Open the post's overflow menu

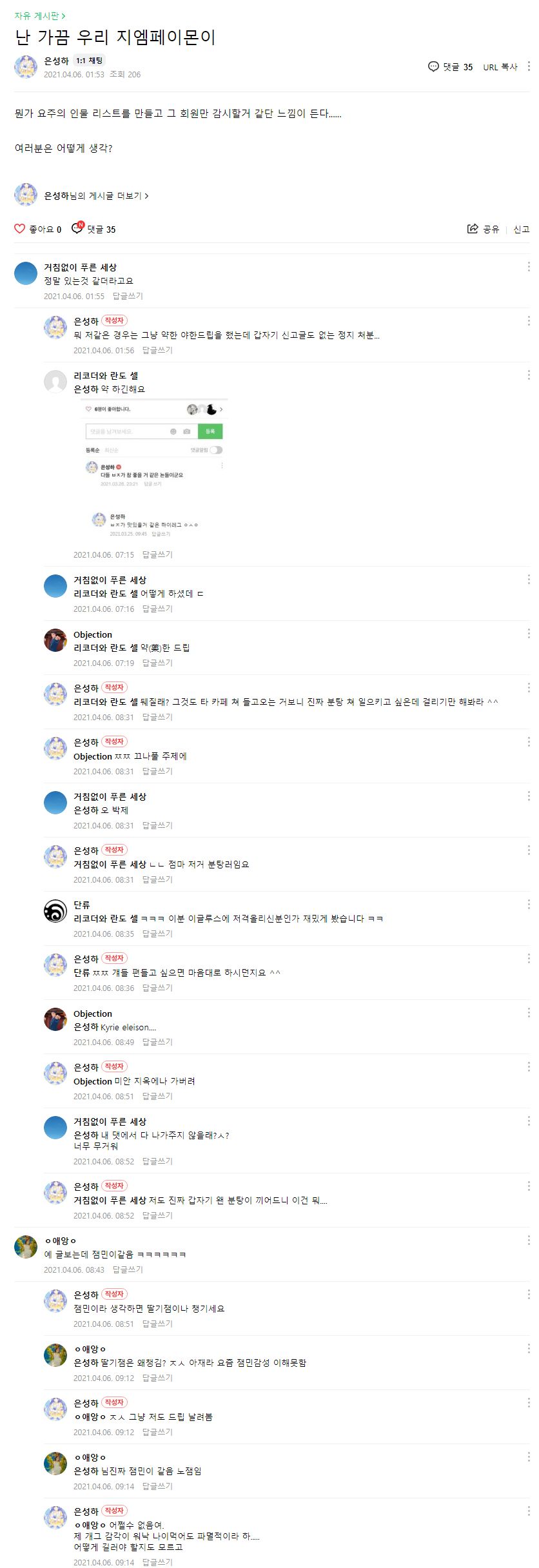(529, 66)
